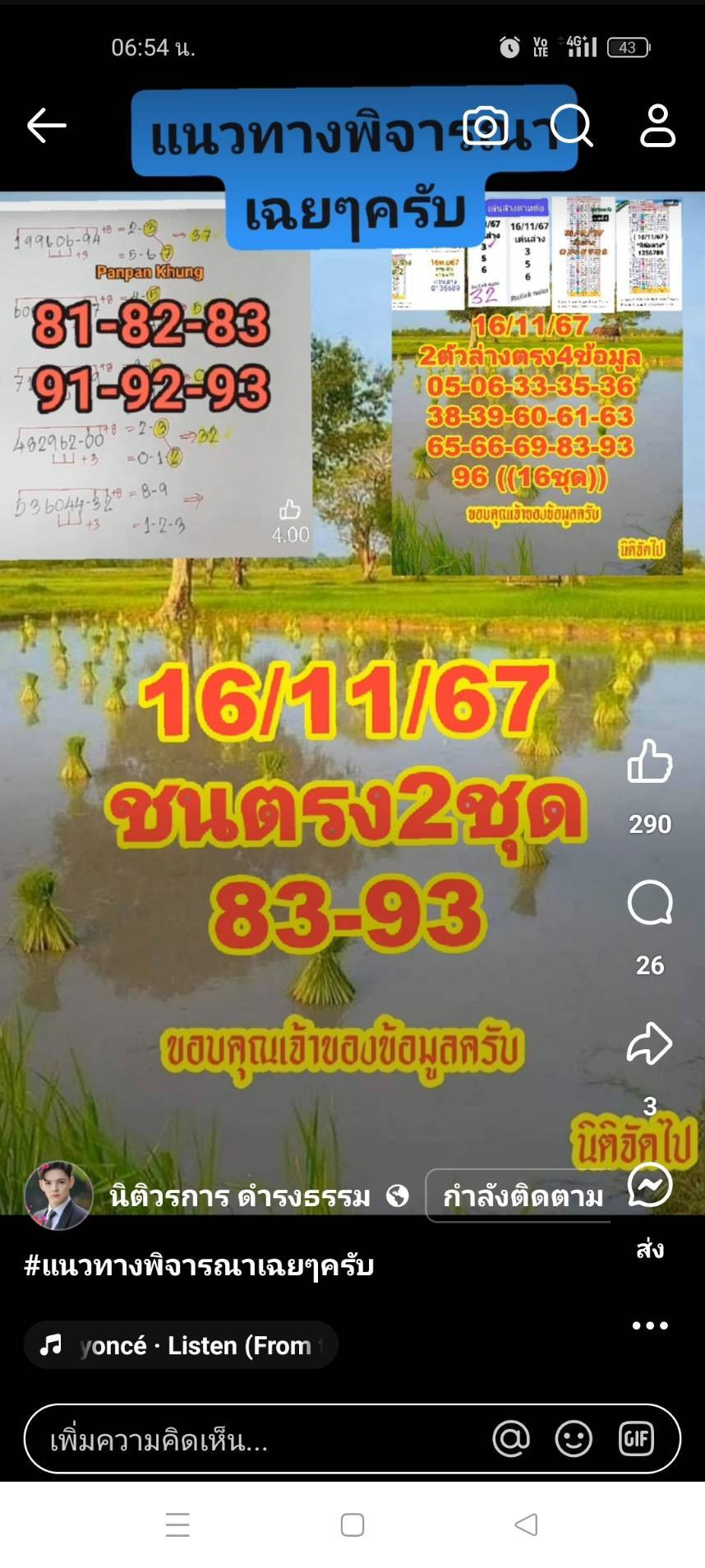This screenshot has width=705, height=1568.
Task: Open search from the top bar
Action: click(571, 126)
